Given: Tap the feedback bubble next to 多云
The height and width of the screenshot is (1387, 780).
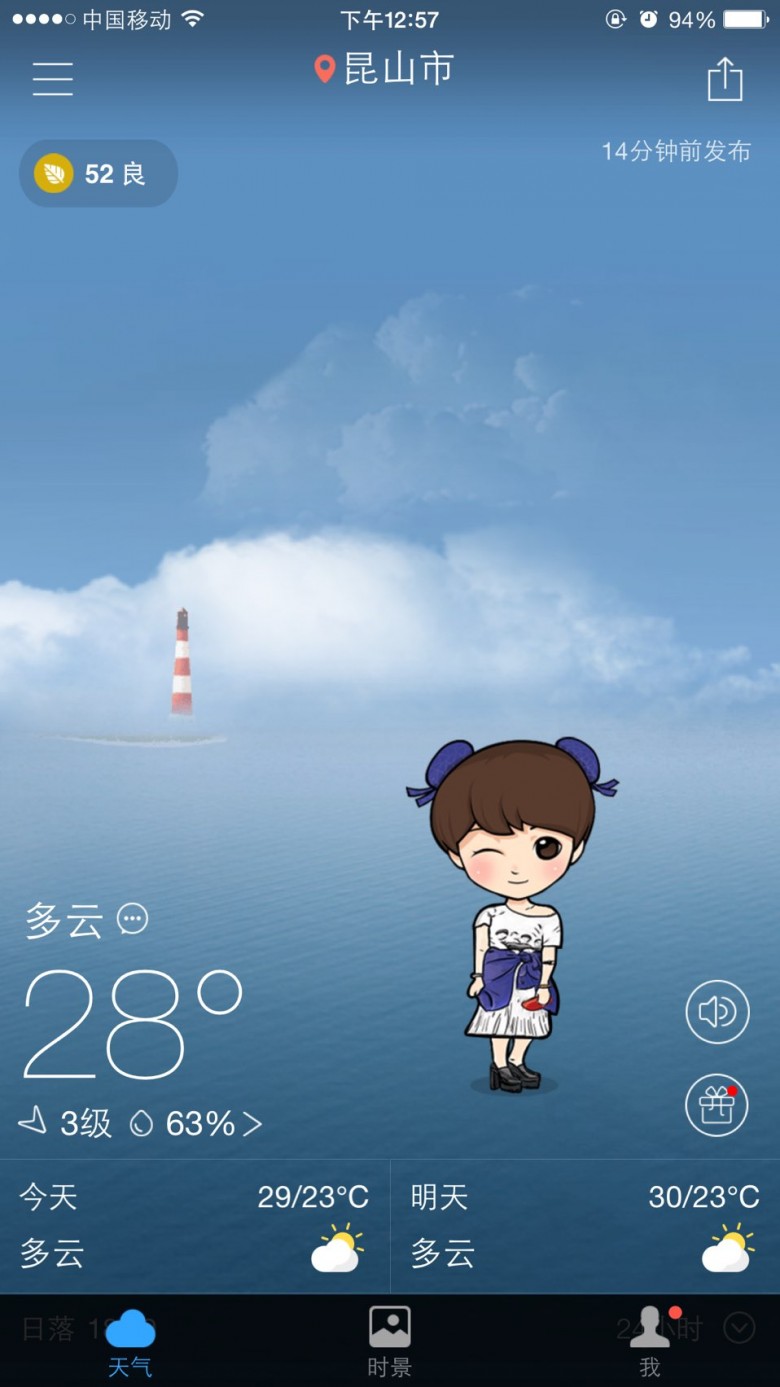Looking at the screenshot, I should coord(132,918).
